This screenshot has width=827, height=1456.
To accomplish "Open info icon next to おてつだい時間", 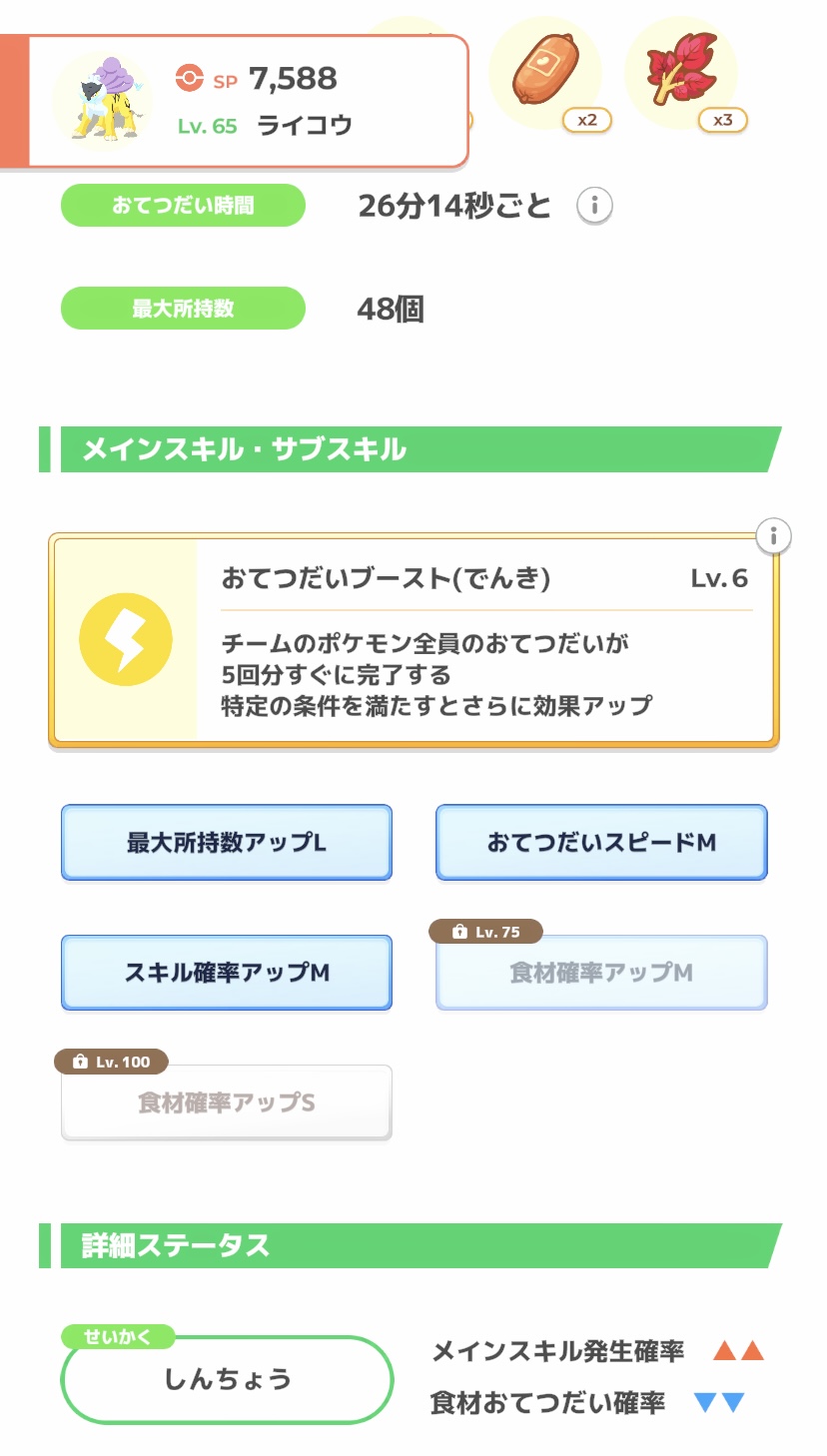I will pos(594,206).
